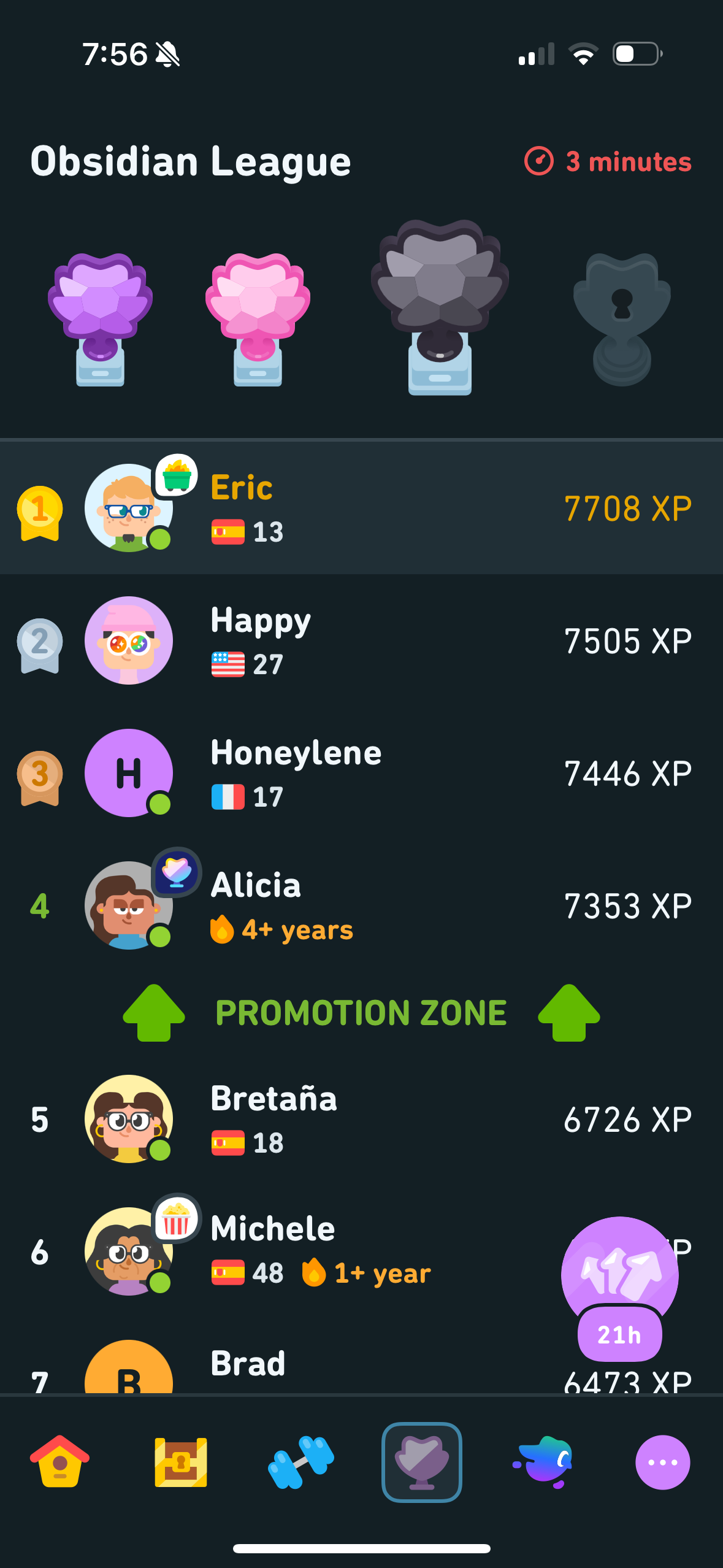723x1568 pixels.
Task: Open Eric's profile from the leaderboard
Action: (361, 508)
